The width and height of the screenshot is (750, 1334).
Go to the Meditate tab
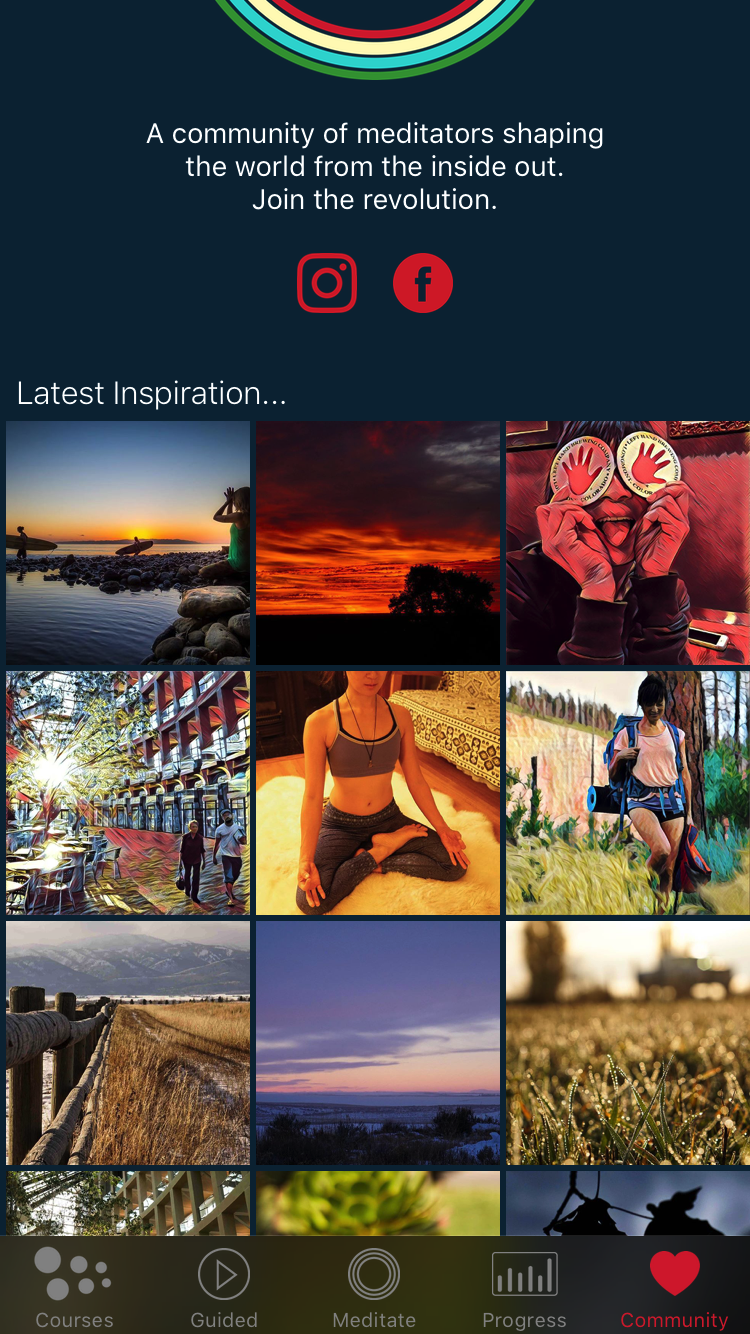(374, 1288)
